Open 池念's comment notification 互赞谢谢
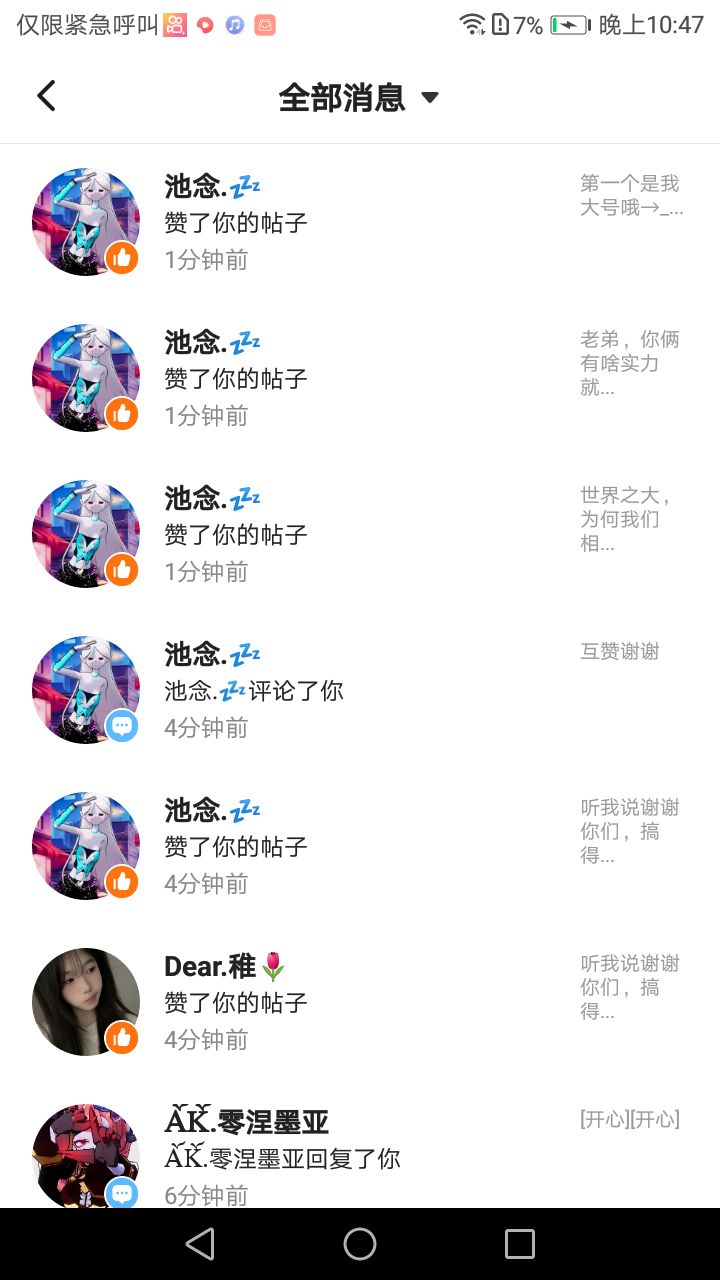The width and height of the screenshot is (720, 1280). 360,690
